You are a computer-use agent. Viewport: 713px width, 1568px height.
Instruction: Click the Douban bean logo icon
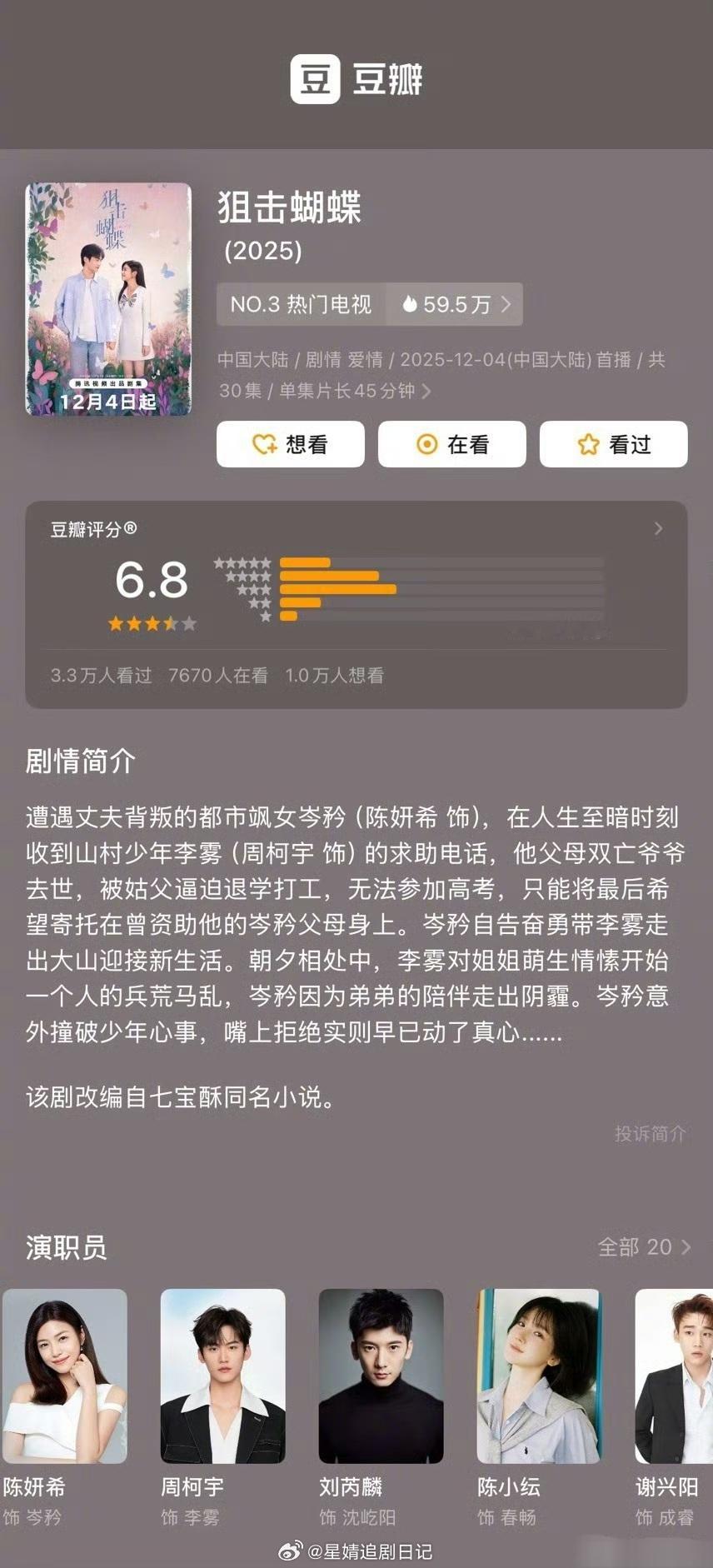[315, 80]
